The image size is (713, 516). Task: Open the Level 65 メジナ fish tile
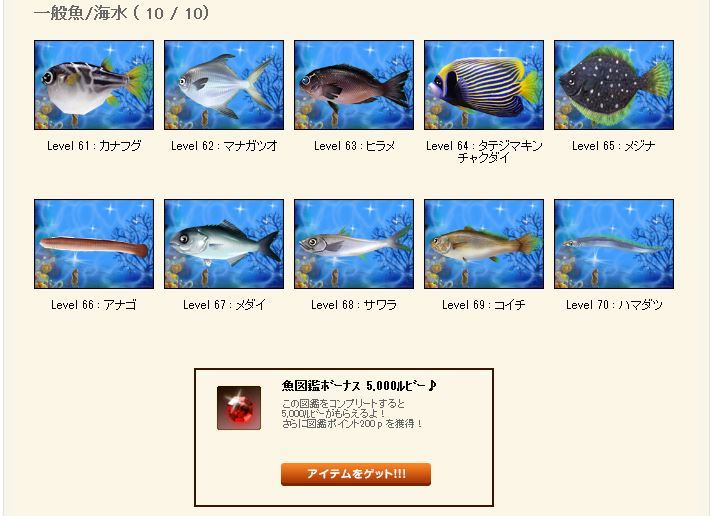(x=614, y=85)
